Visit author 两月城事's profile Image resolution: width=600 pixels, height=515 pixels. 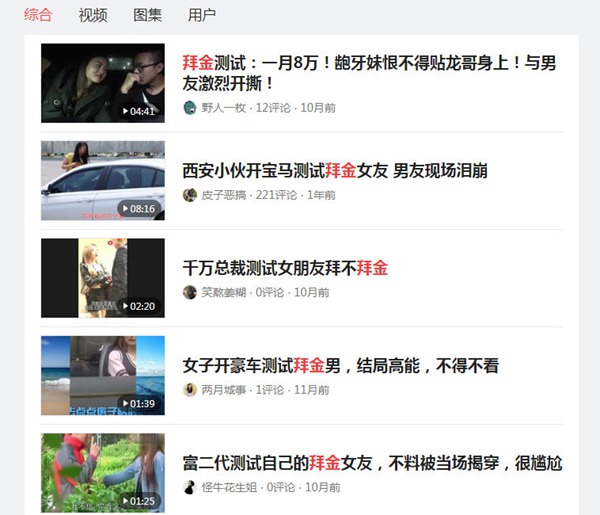coord(224,390)
